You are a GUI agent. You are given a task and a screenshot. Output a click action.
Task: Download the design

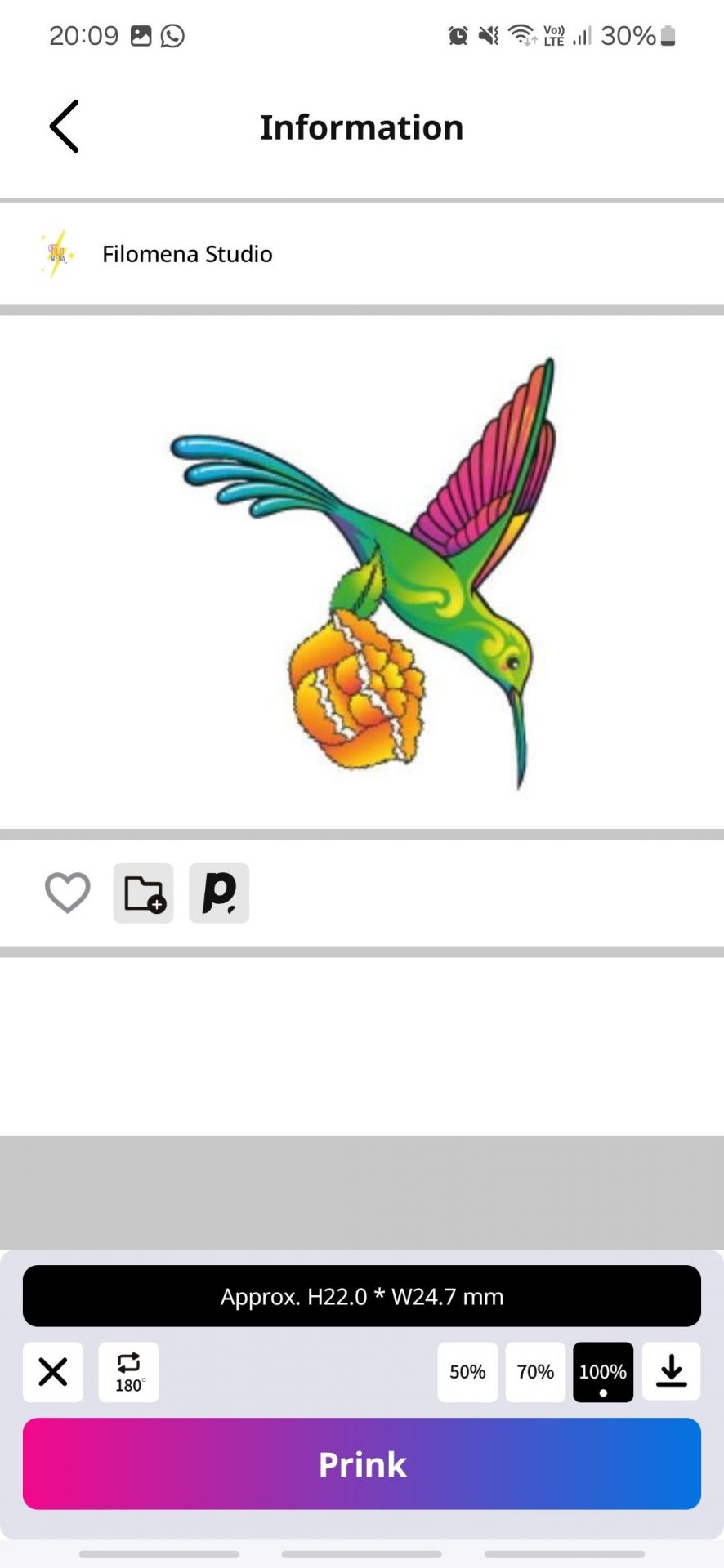tap(671, 1372)
